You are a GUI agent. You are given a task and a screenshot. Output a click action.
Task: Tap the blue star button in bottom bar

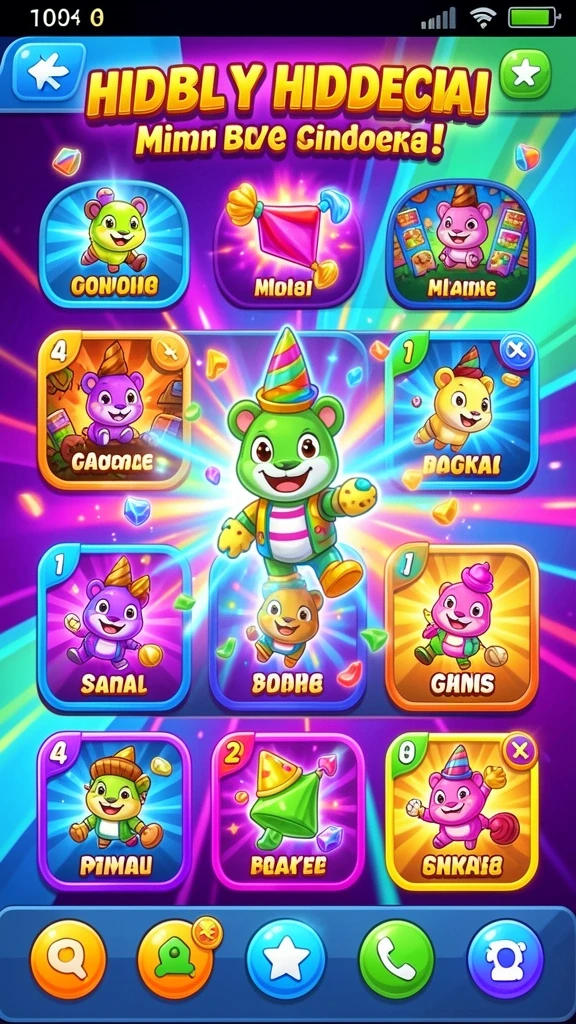coord(286,959)
